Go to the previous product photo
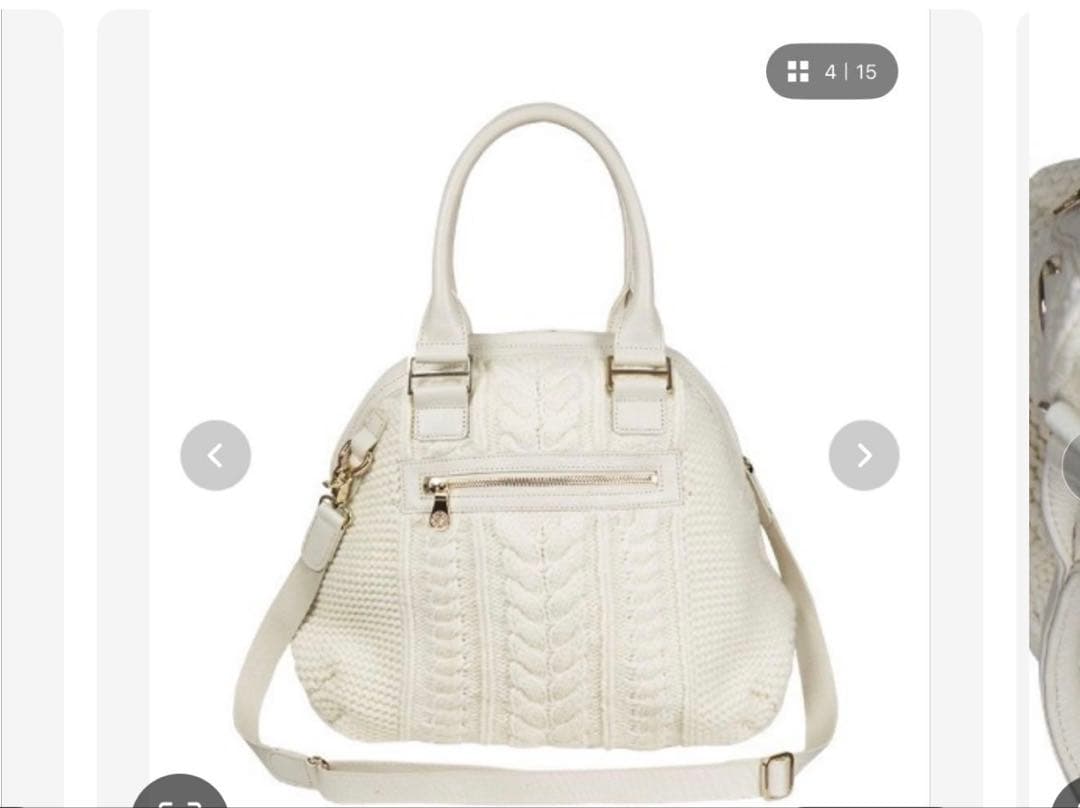Screen dimensions: 1080x808 pyautogui.click(x=215, y=455)
